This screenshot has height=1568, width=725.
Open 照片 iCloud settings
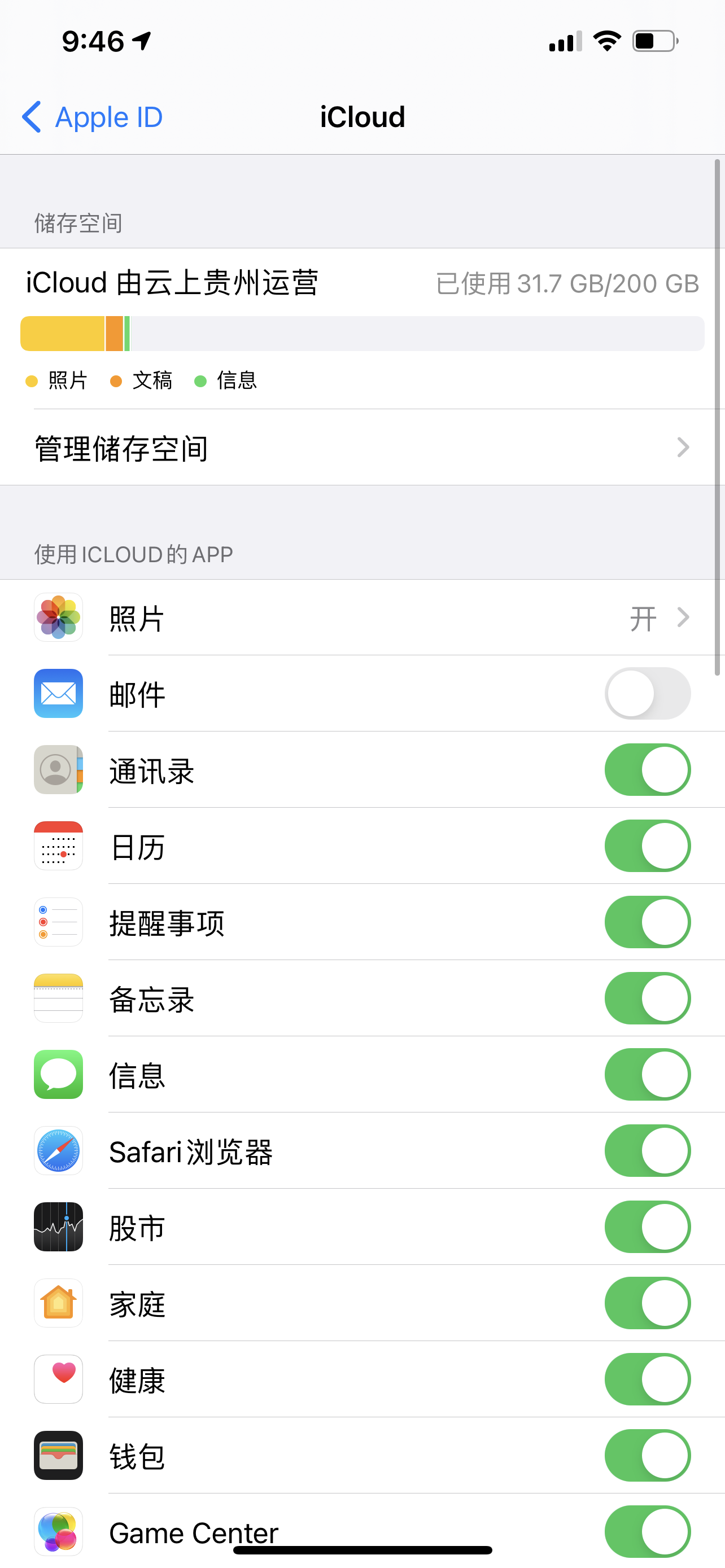point(361,619)
